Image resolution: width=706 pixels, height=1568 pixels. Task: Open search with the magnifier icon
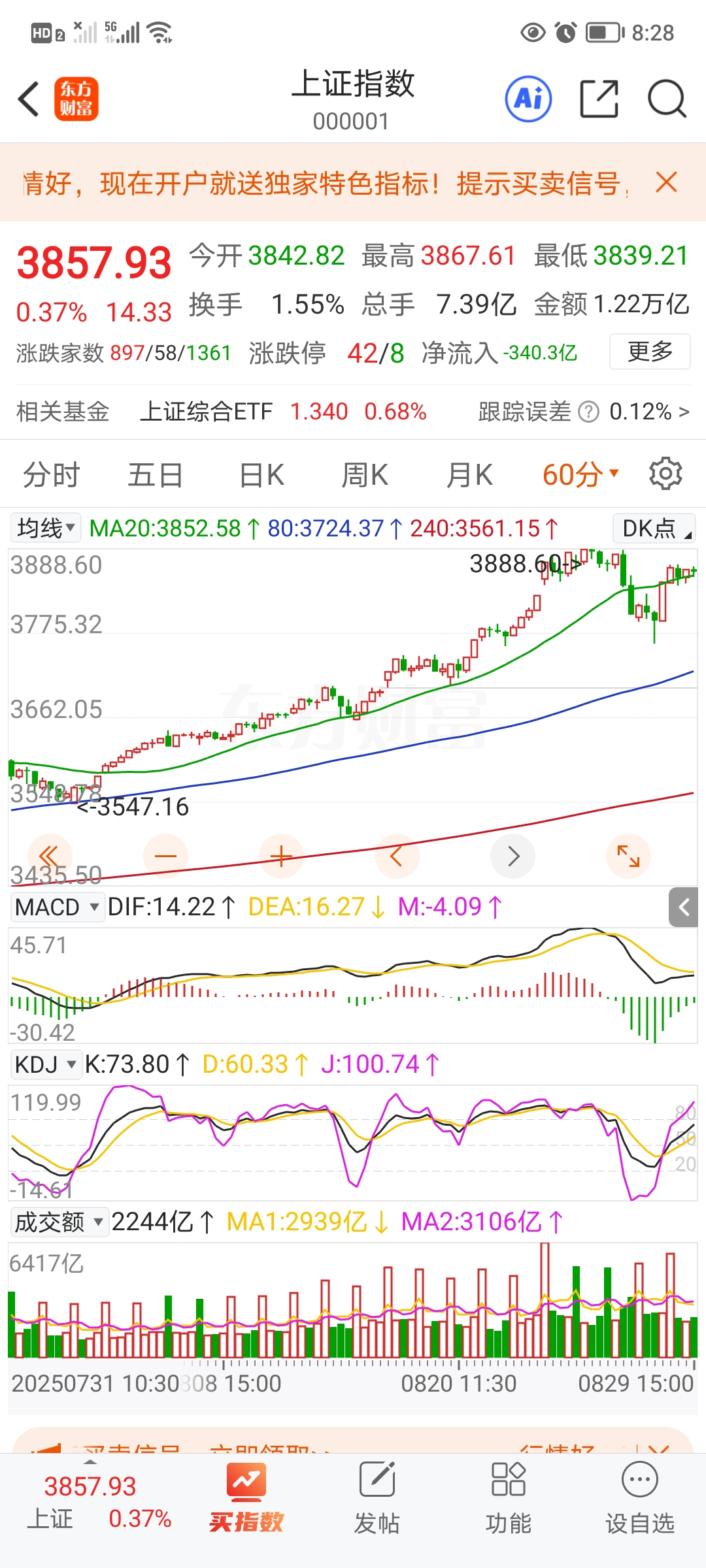(666, 99)
